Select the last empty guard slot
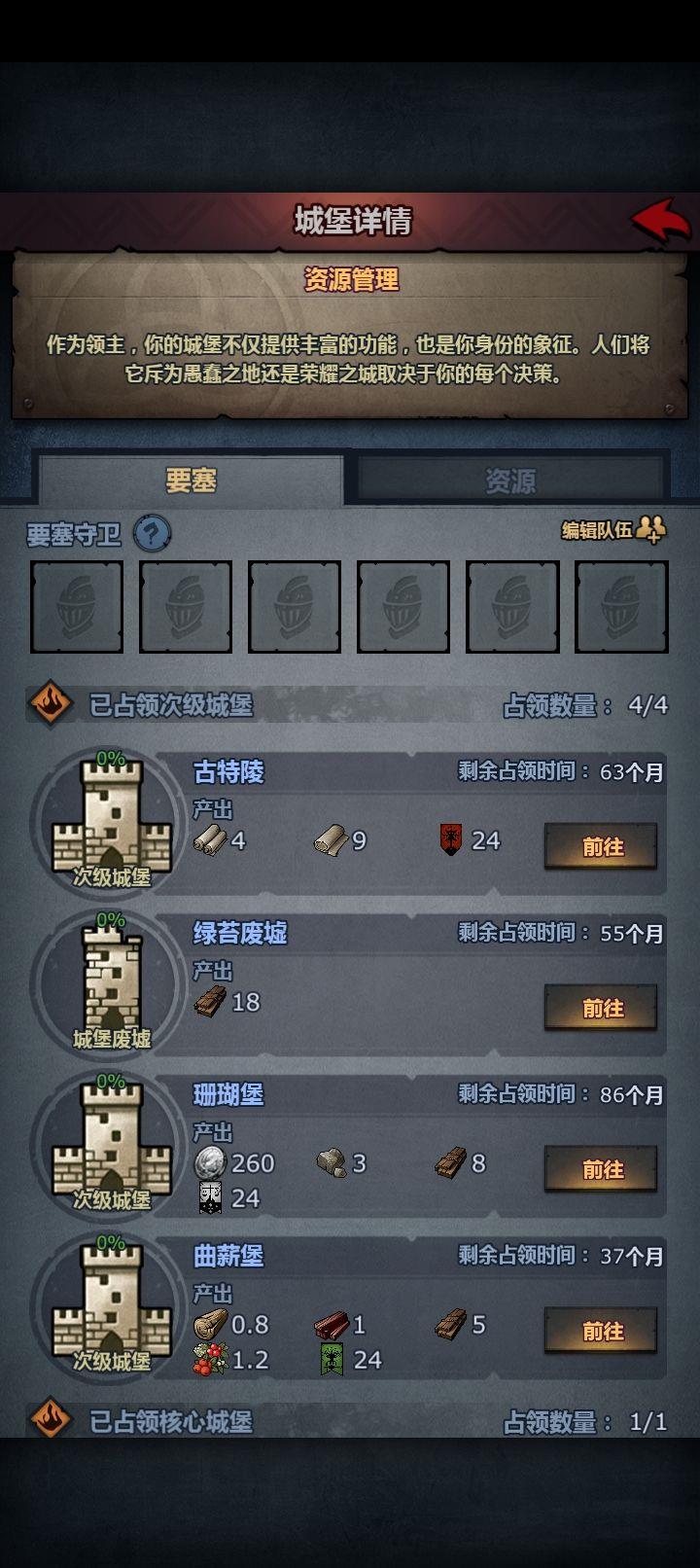The image size is (700, 1568). (x=621, y=607)
